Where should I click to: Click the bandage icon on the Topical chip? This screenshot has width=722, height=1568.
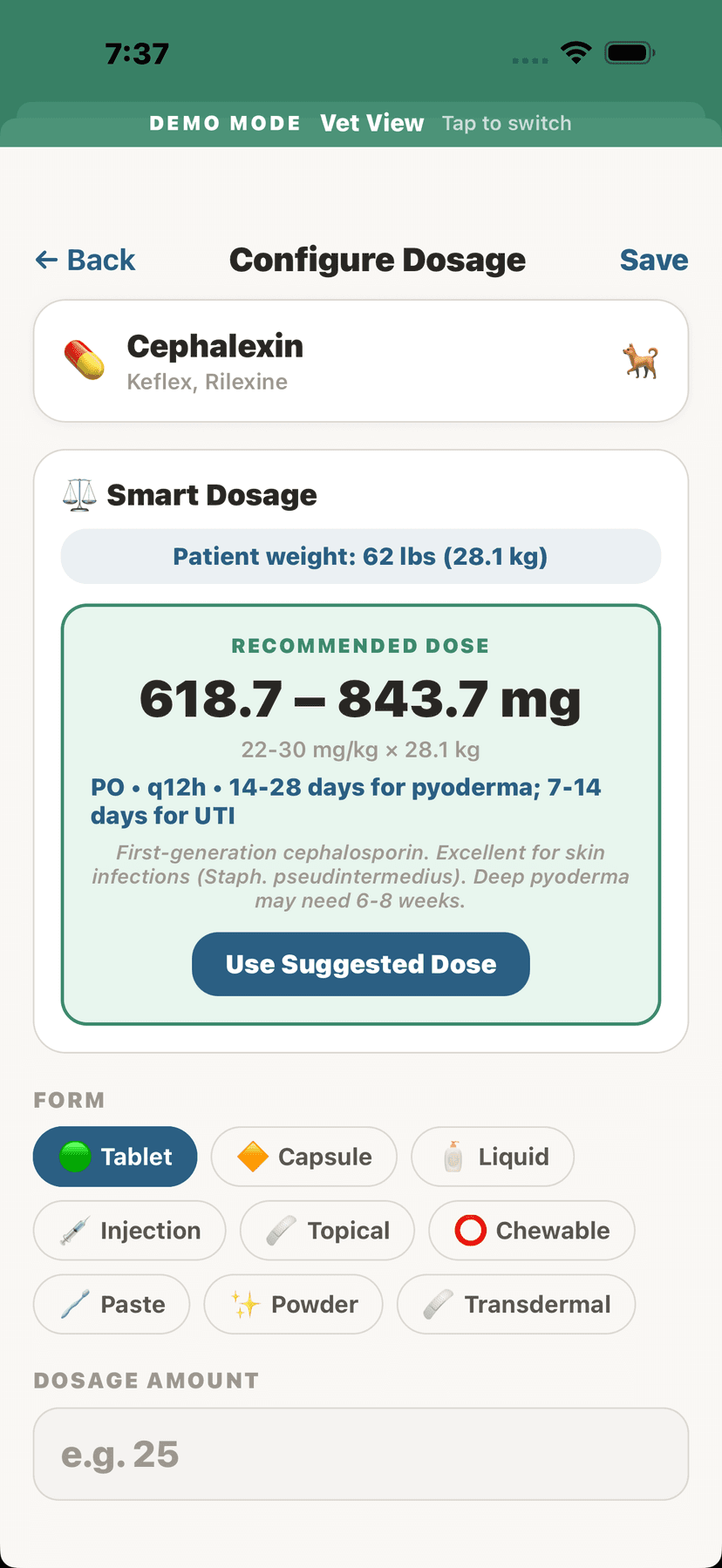tap(276, 1230)
